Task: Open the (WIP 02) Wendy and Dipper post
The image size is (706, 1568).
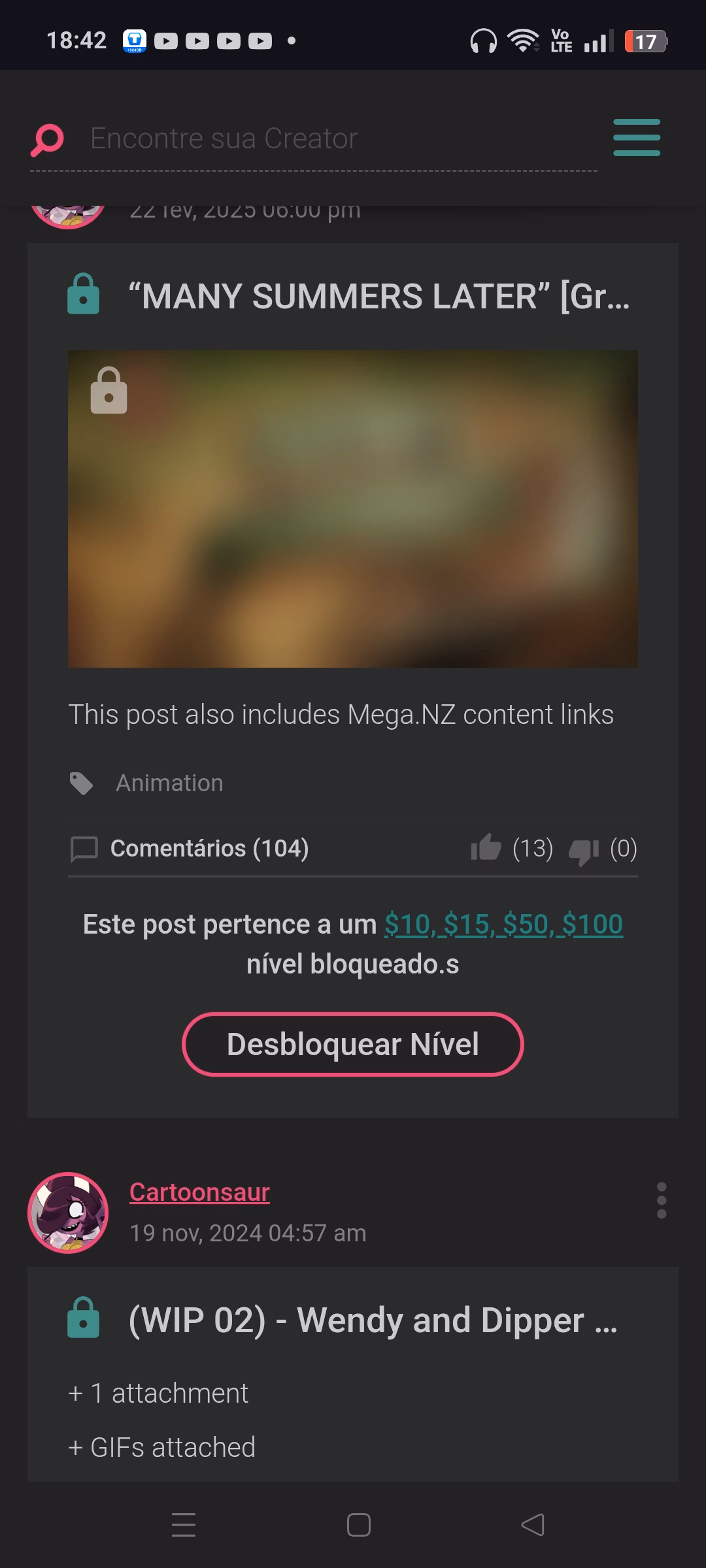Action: [373, 1320]
